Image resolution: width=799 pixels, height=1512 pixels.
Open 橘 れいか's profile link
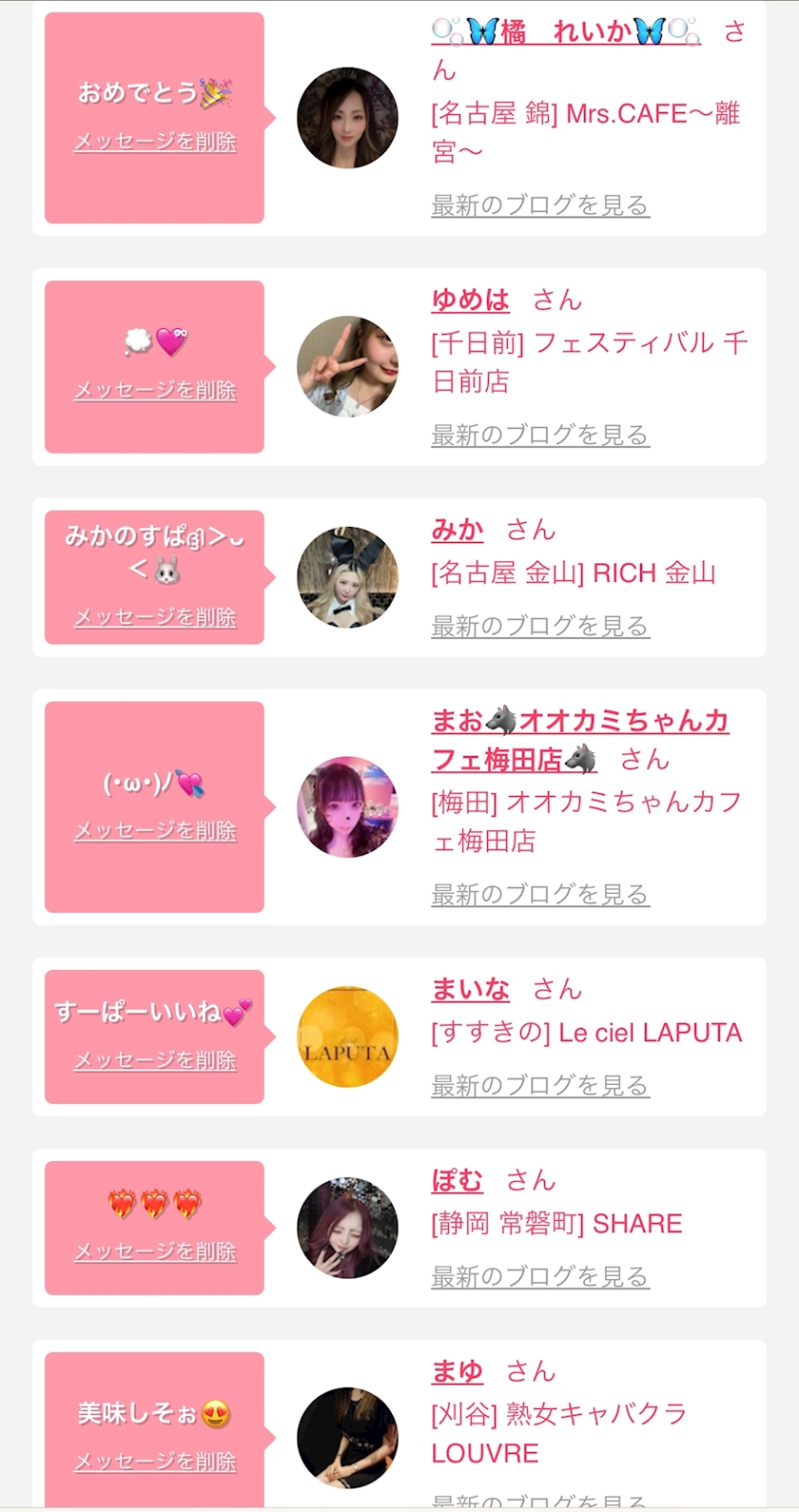point(566,31)
